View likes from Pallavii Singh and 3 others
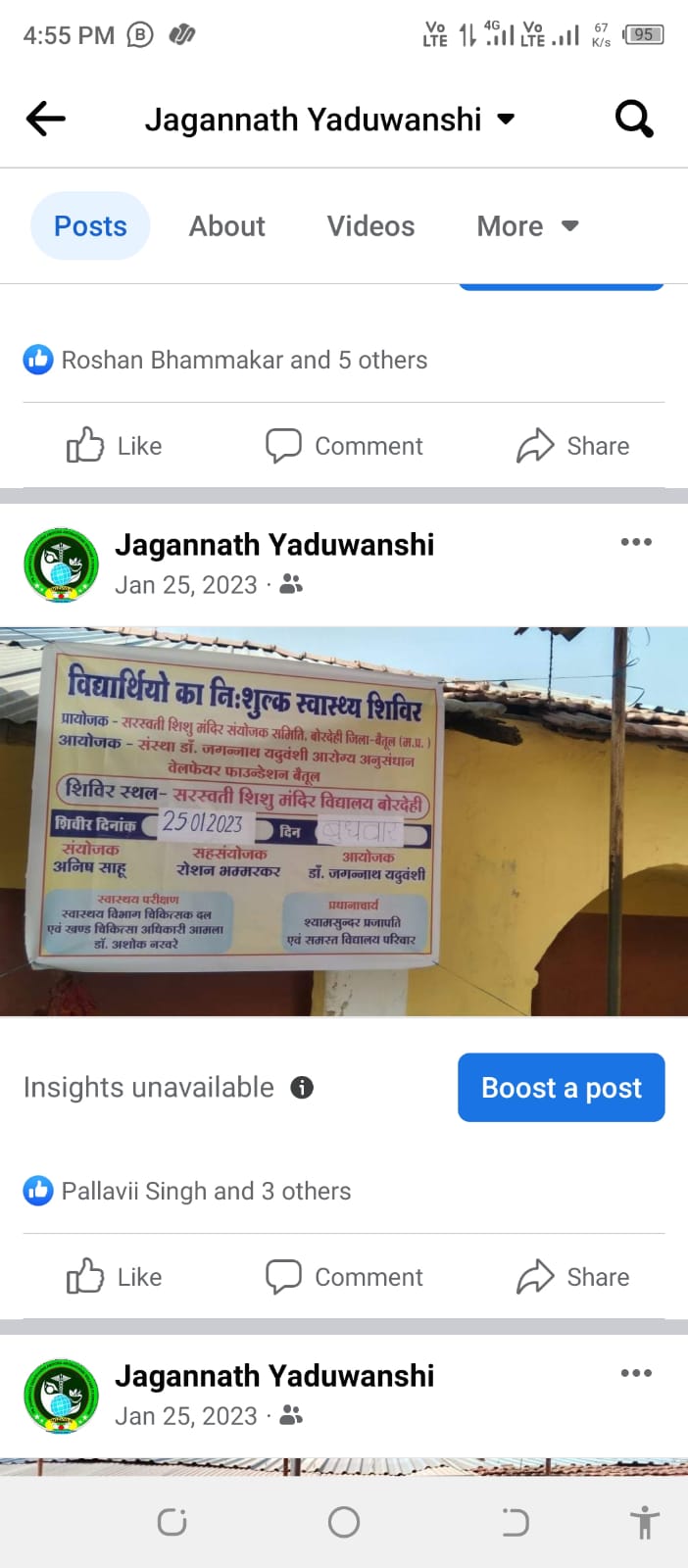This screenshot has width=688, height=1568. click(x=205, y=1191)
